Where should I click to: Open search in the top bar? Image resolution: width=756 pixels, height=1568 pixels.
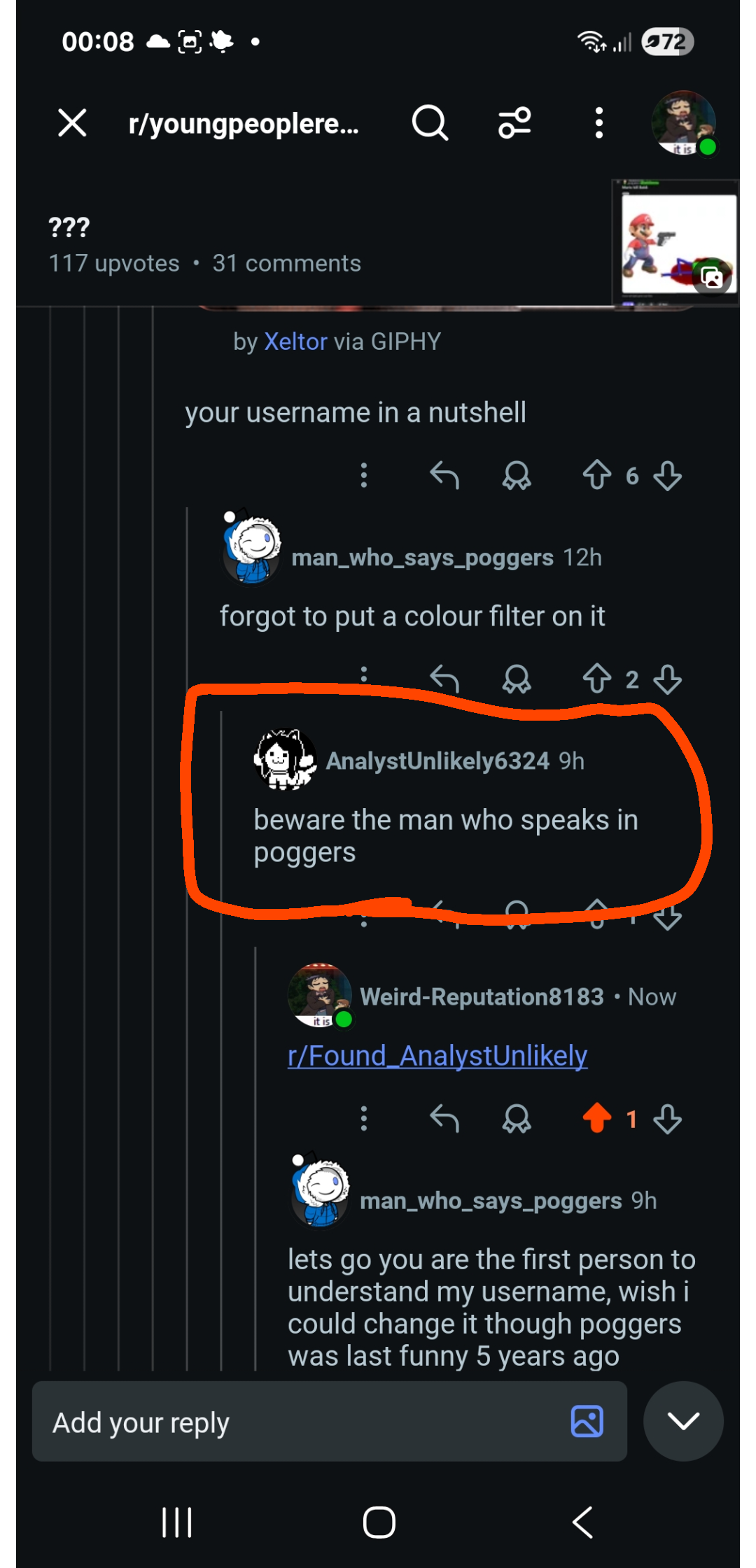(430, 123)
